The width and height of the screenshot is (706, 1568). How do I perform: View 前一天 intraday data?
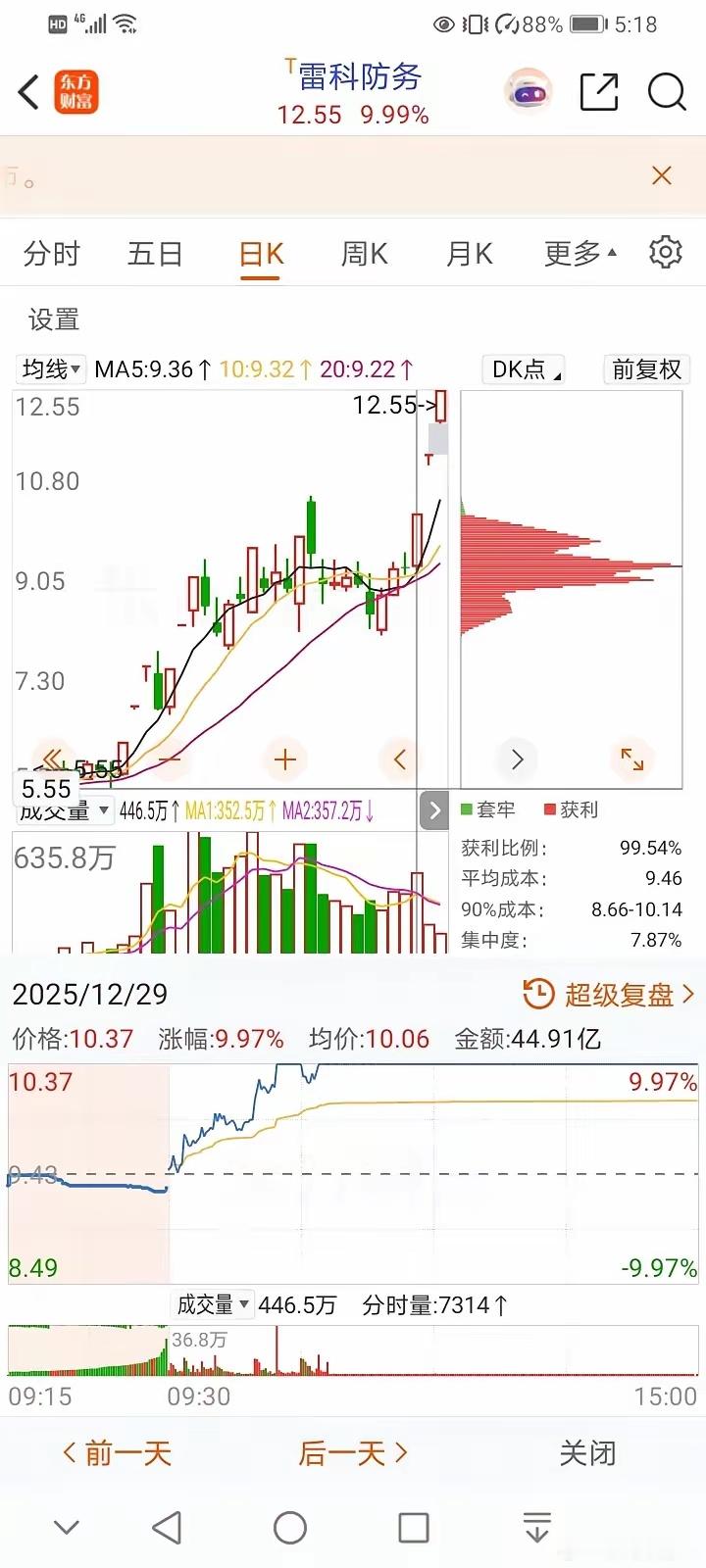[117, 1453]
